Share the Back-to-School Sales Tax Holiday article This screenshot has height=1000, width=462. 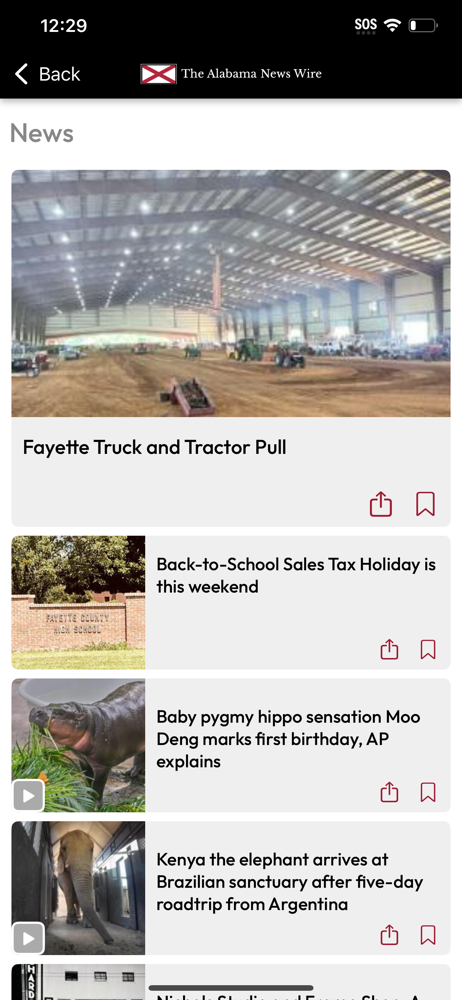pyautogui.click(x=389, y=650)
